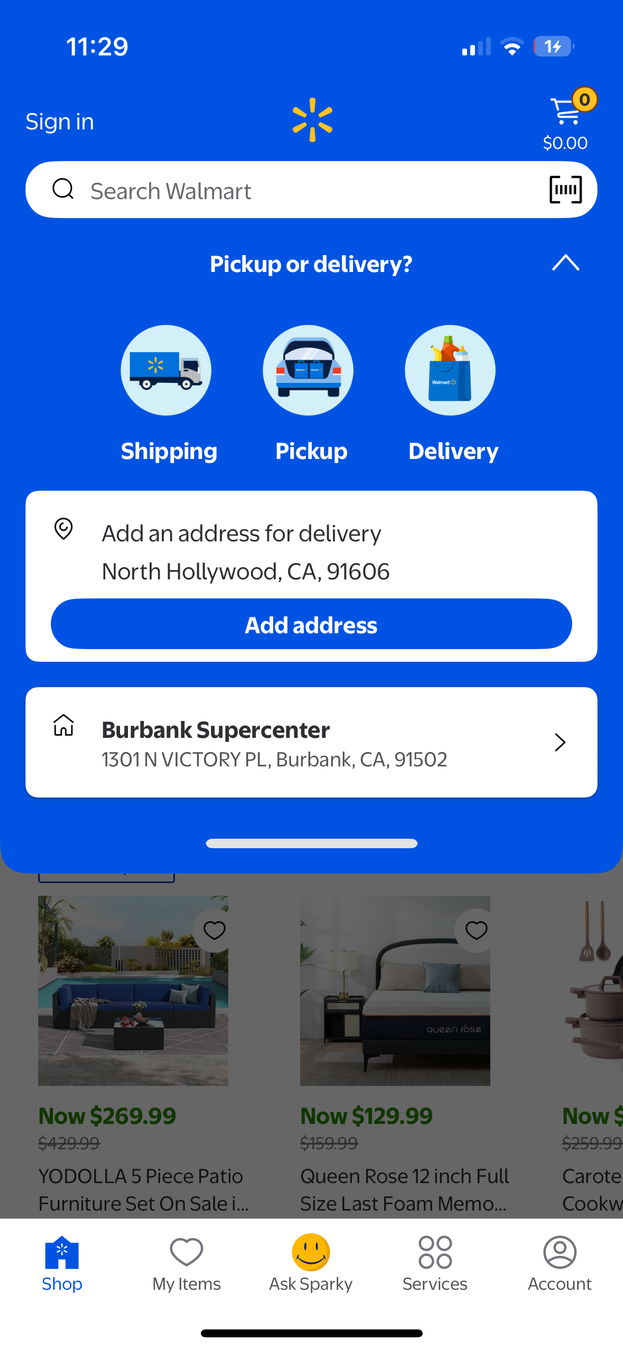Viewport: 623px width, 1350px height.
Task: Open Burbank Supercenter store details
Action: pyautogui.click(x=311, y=742)
